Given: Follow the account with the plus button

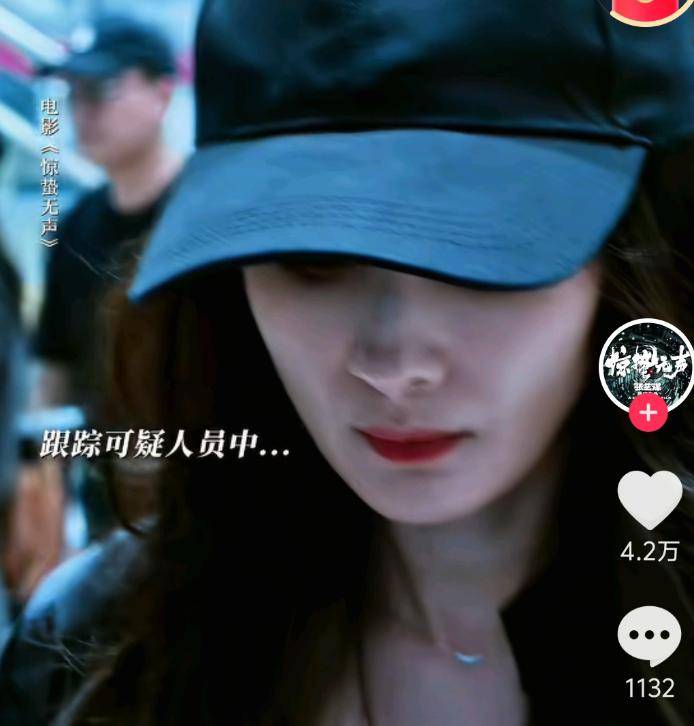Looking at the screenshot, I should [648, 413].
